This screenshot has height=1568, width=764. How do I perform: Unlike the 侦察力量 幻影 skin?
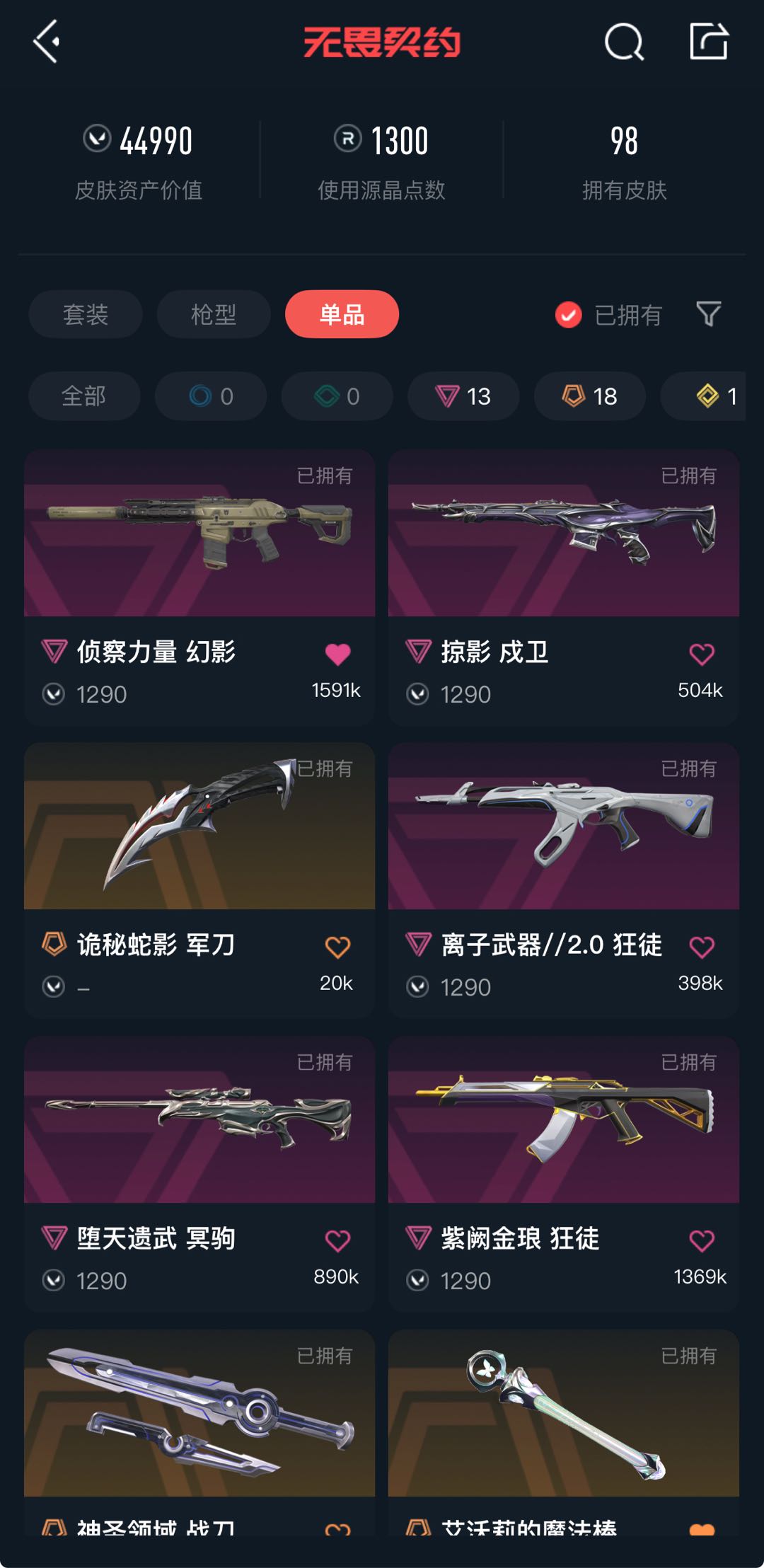tap(337, 655)
